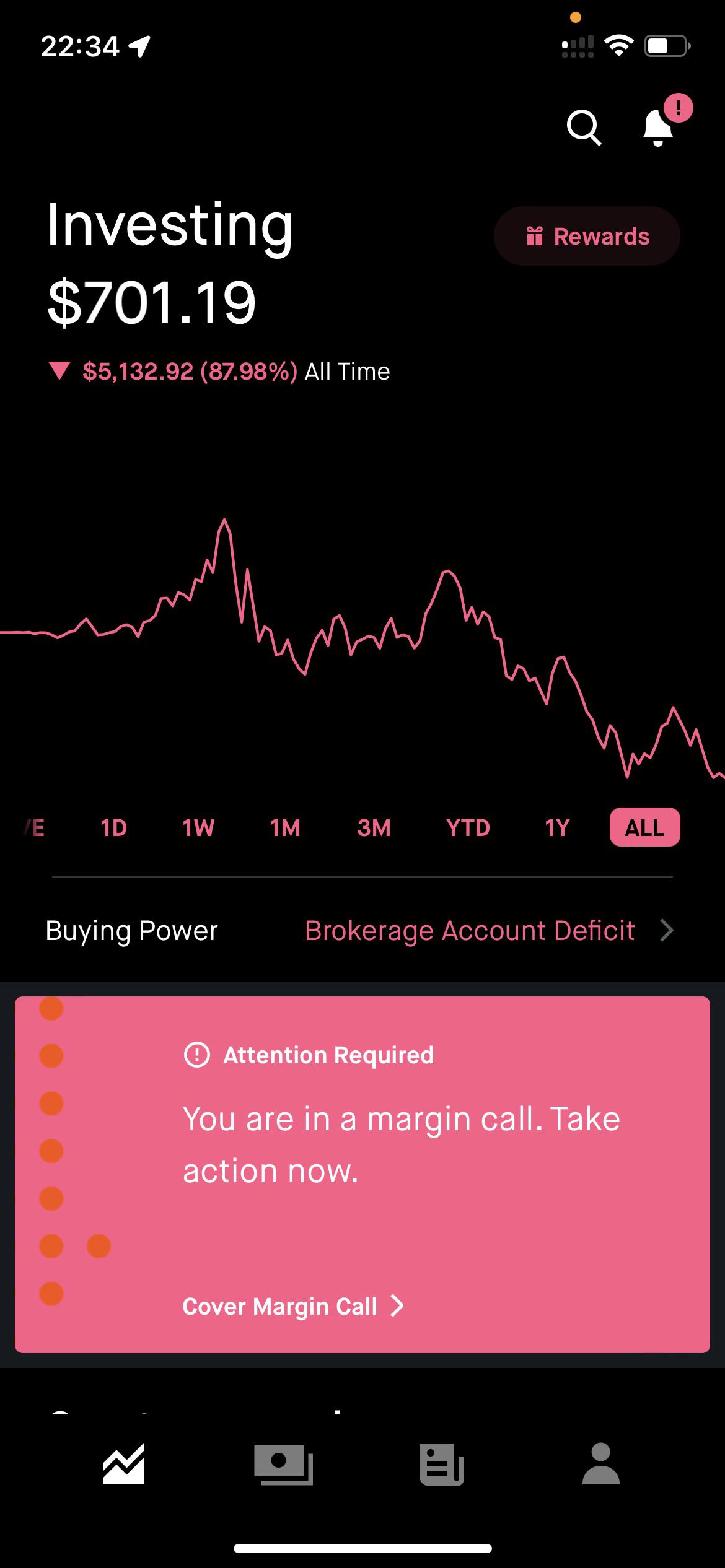
Task: Select the 3M time range
Action: click(374, 827)
